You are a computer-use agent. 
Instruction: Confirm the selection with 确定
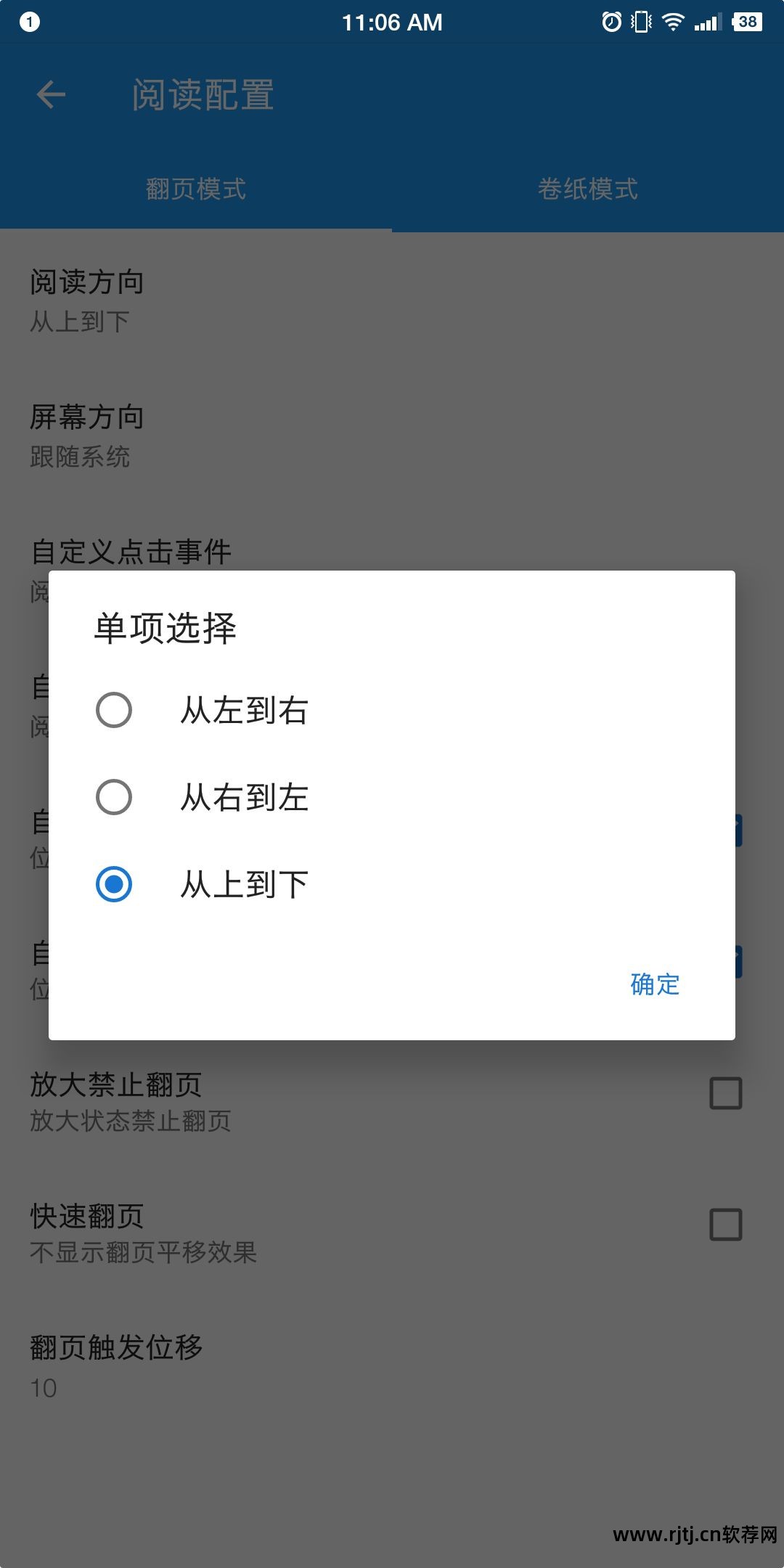pos(653,984)
